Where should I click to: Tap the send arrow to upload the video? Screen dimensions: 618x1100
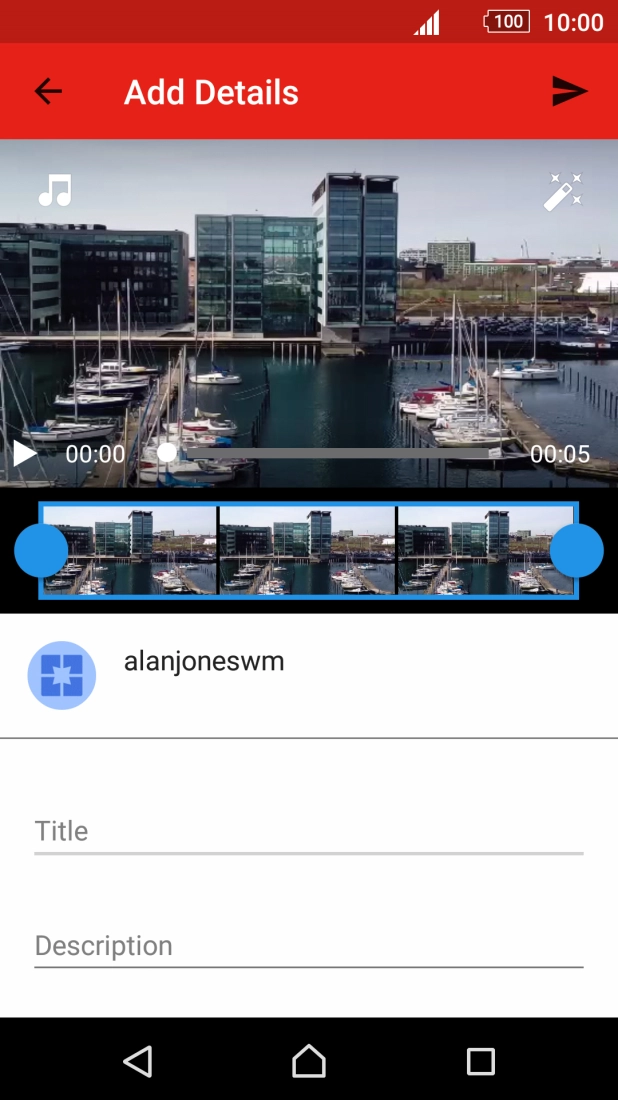[x=569, y=91]
